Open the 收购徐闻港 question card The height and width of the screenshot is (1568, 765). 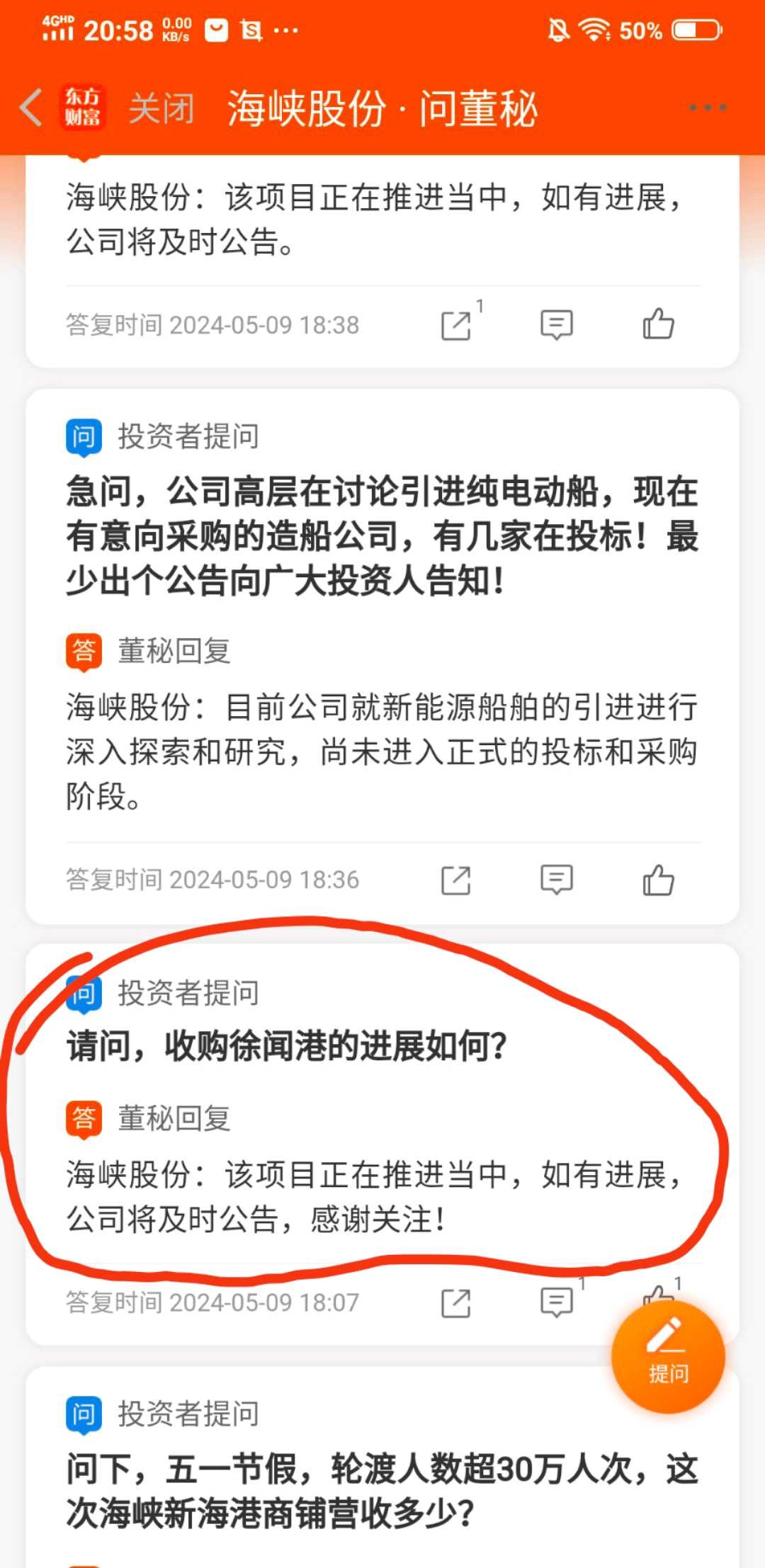point(287,1046)
